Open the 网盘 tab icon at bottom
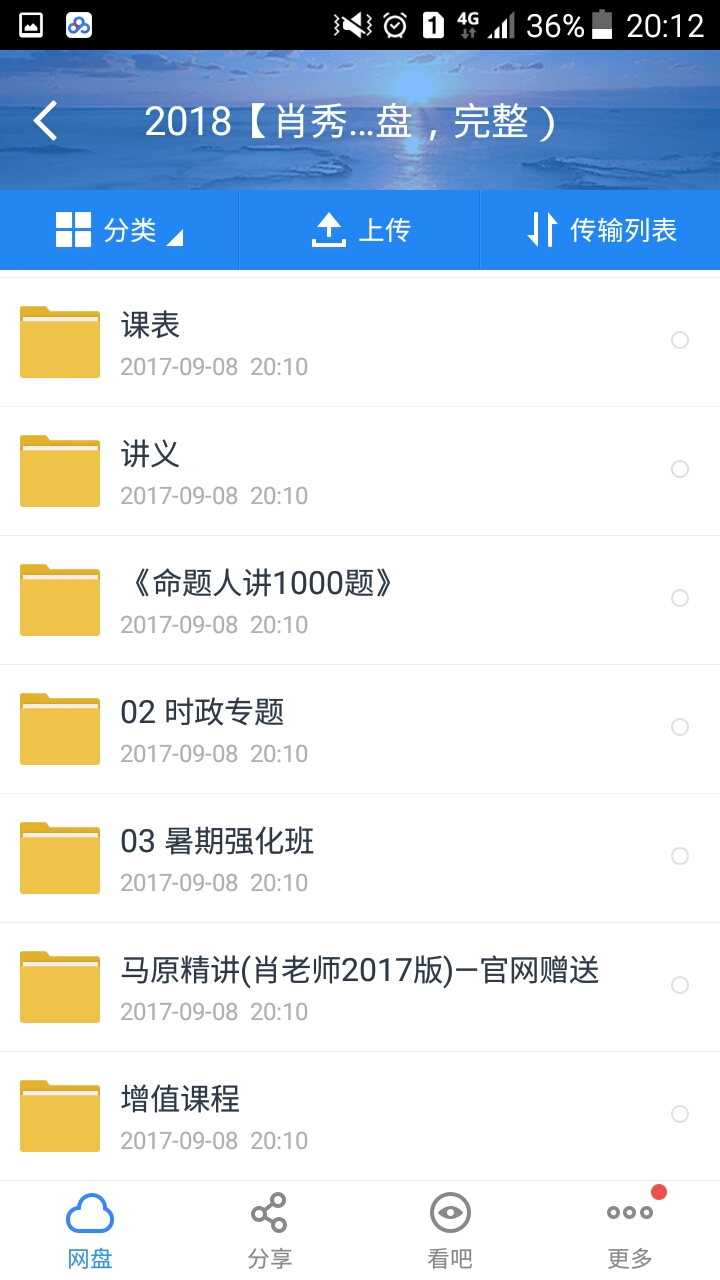 tap(89, 1210)
